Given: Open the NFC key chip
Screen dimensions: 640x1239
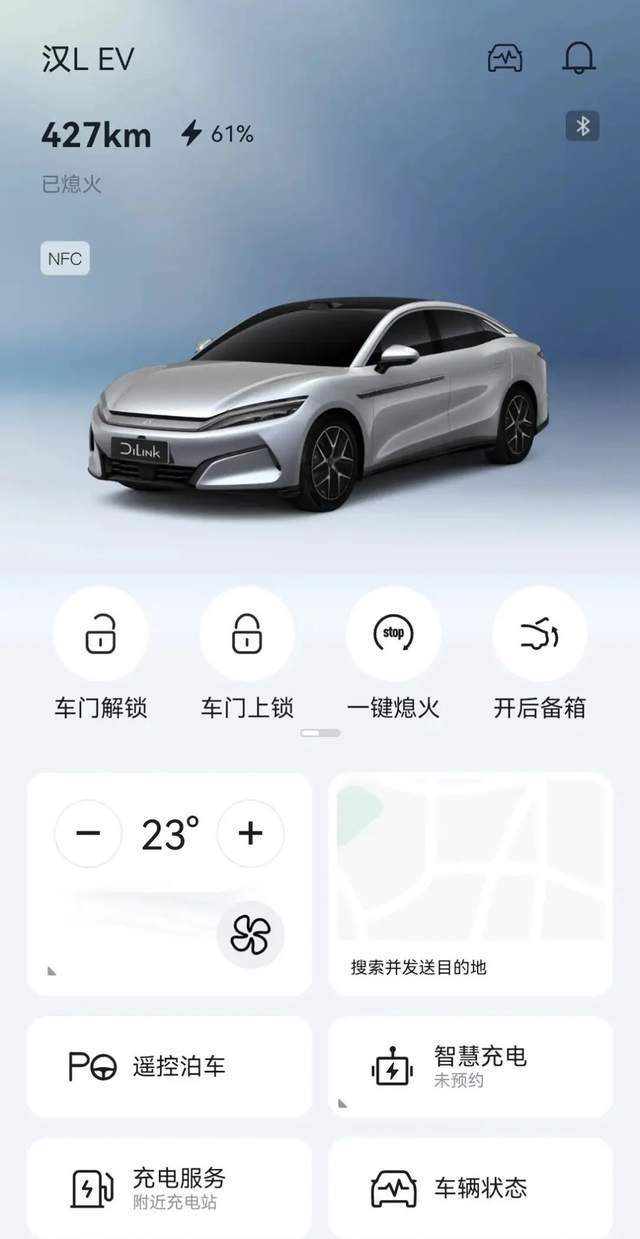Looking at the screenshot, I should click(65, 259).
